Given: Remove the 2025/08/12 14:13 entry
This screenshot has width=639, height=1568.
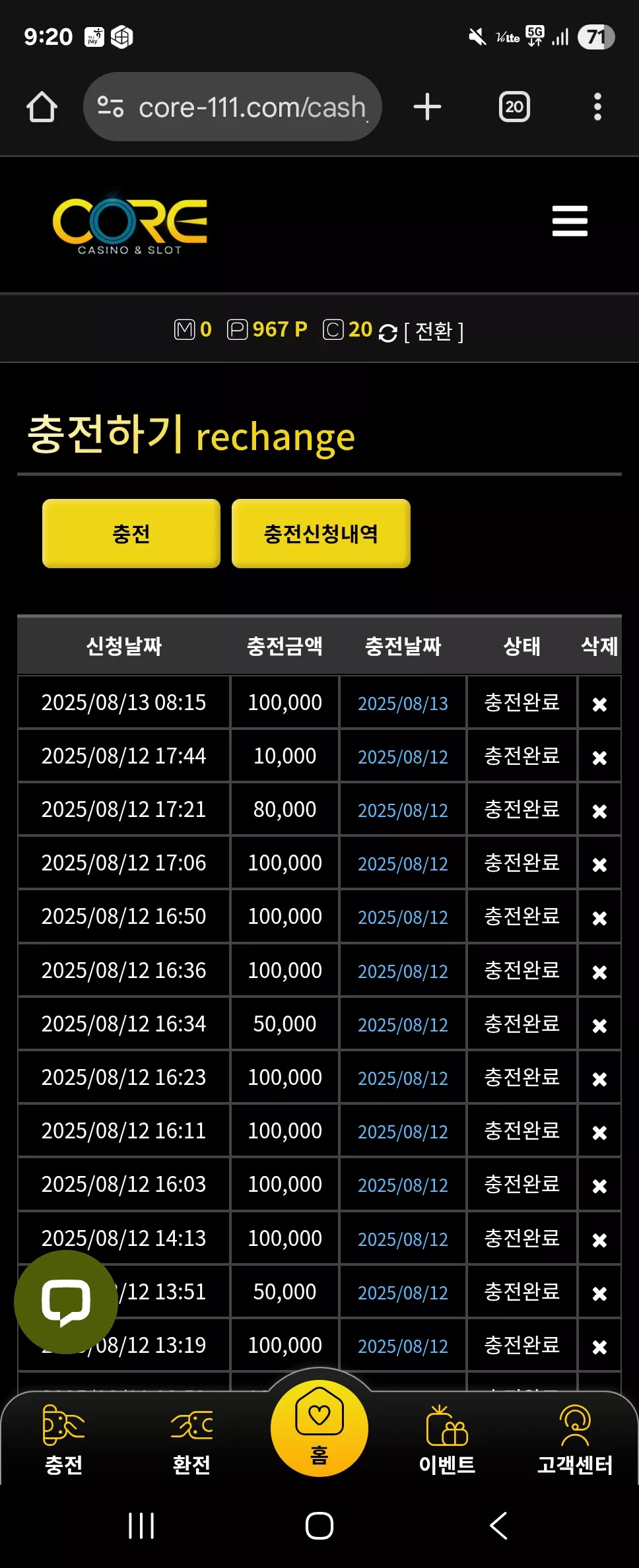Looking at the screenshot, I should tap(599, 1240).
